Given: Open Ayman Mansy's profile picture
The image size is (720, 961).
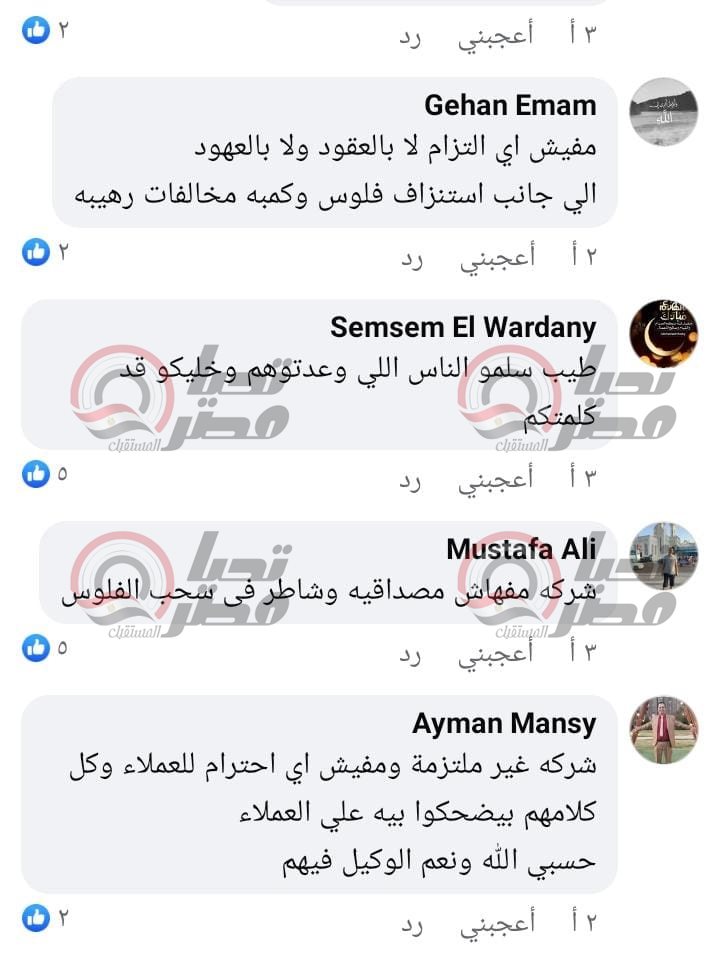Looking at the screenshot, I should tap(663, 730).
